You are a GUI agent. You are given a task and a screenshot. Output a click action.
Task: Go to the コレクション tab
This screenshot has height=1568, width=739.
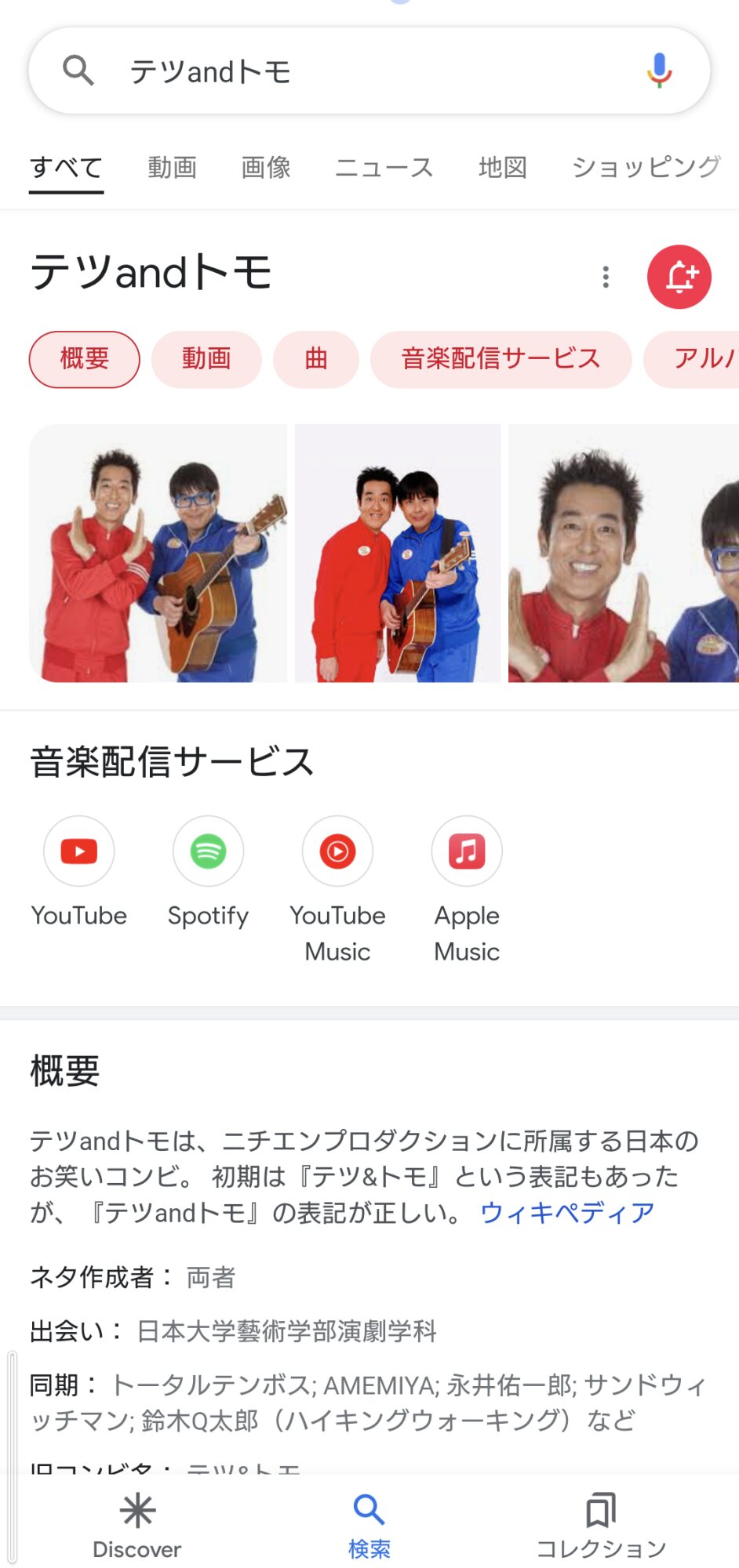coord(601,1525)
